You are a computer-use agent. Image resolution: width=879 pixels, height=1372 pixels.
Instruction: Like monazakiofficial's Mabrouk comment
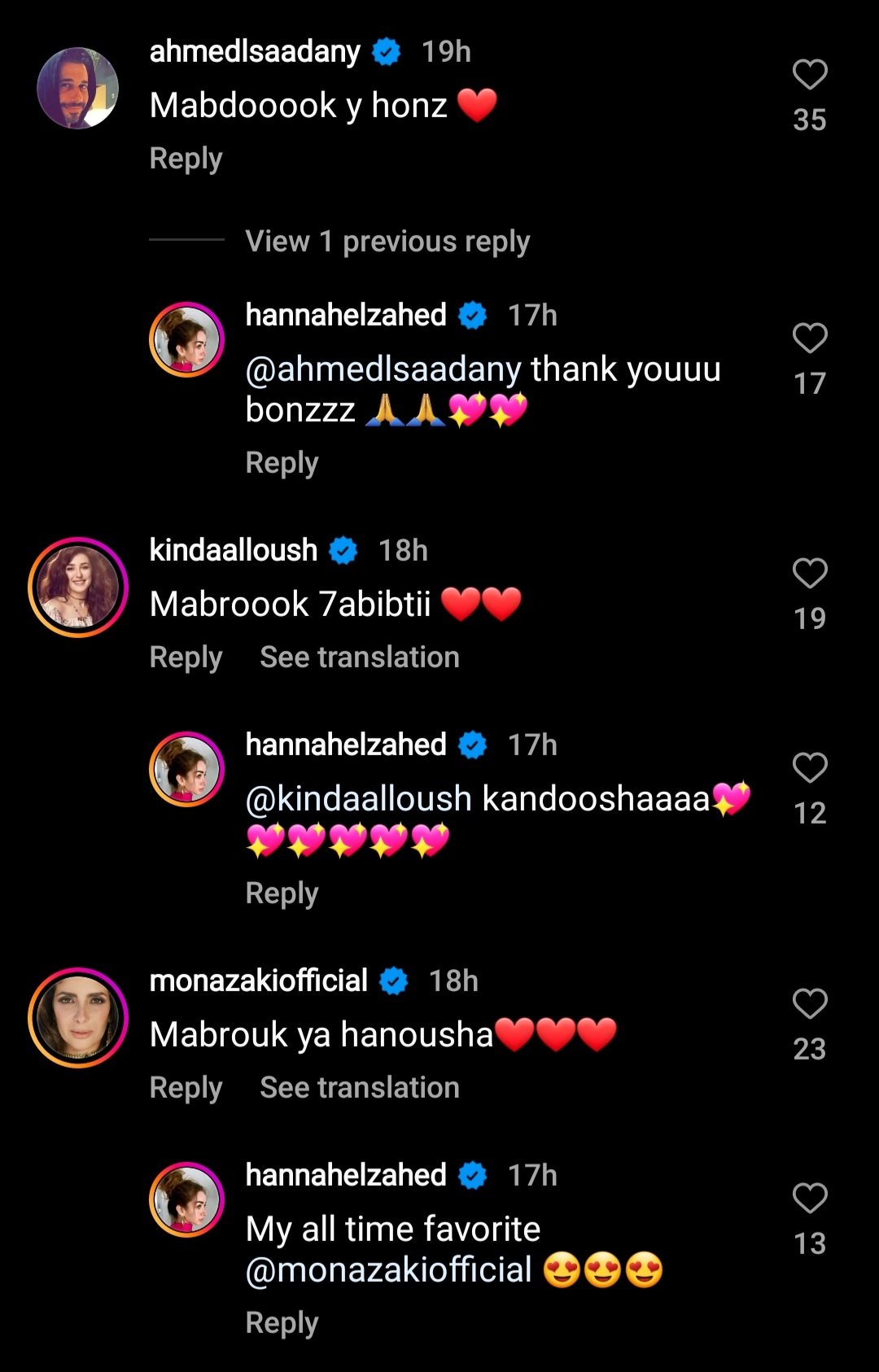pos(810,1004)
